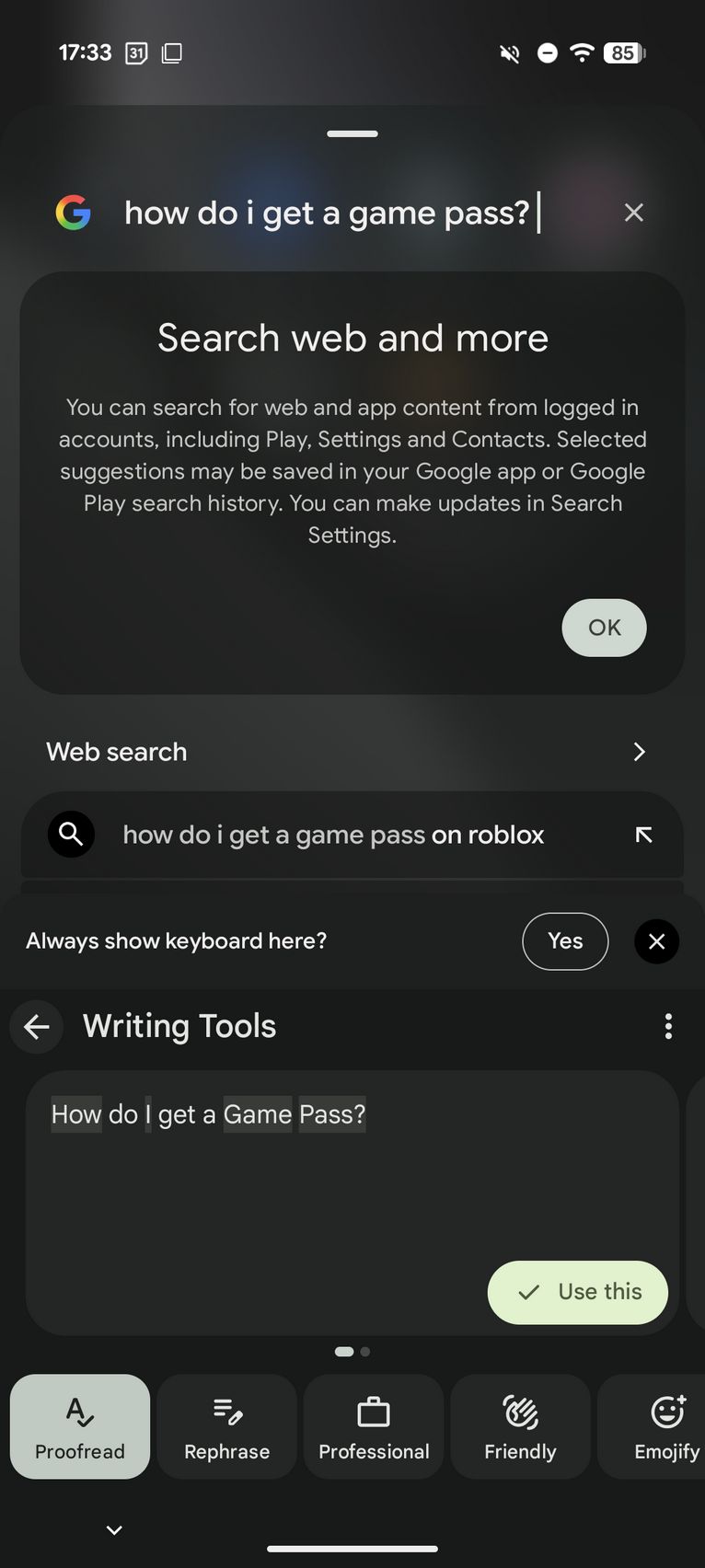Switch to Rephrase

226,1426
